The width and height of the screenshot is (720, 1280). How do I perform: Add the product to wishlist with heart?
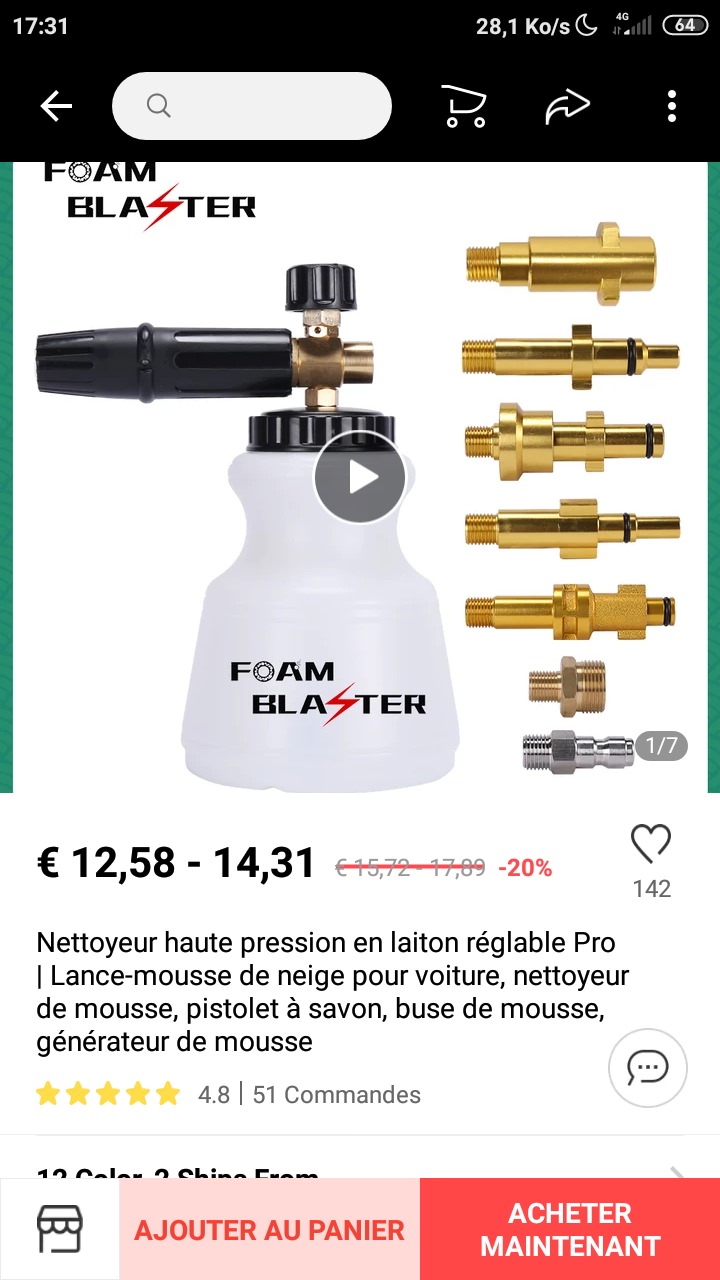point(651,845)
